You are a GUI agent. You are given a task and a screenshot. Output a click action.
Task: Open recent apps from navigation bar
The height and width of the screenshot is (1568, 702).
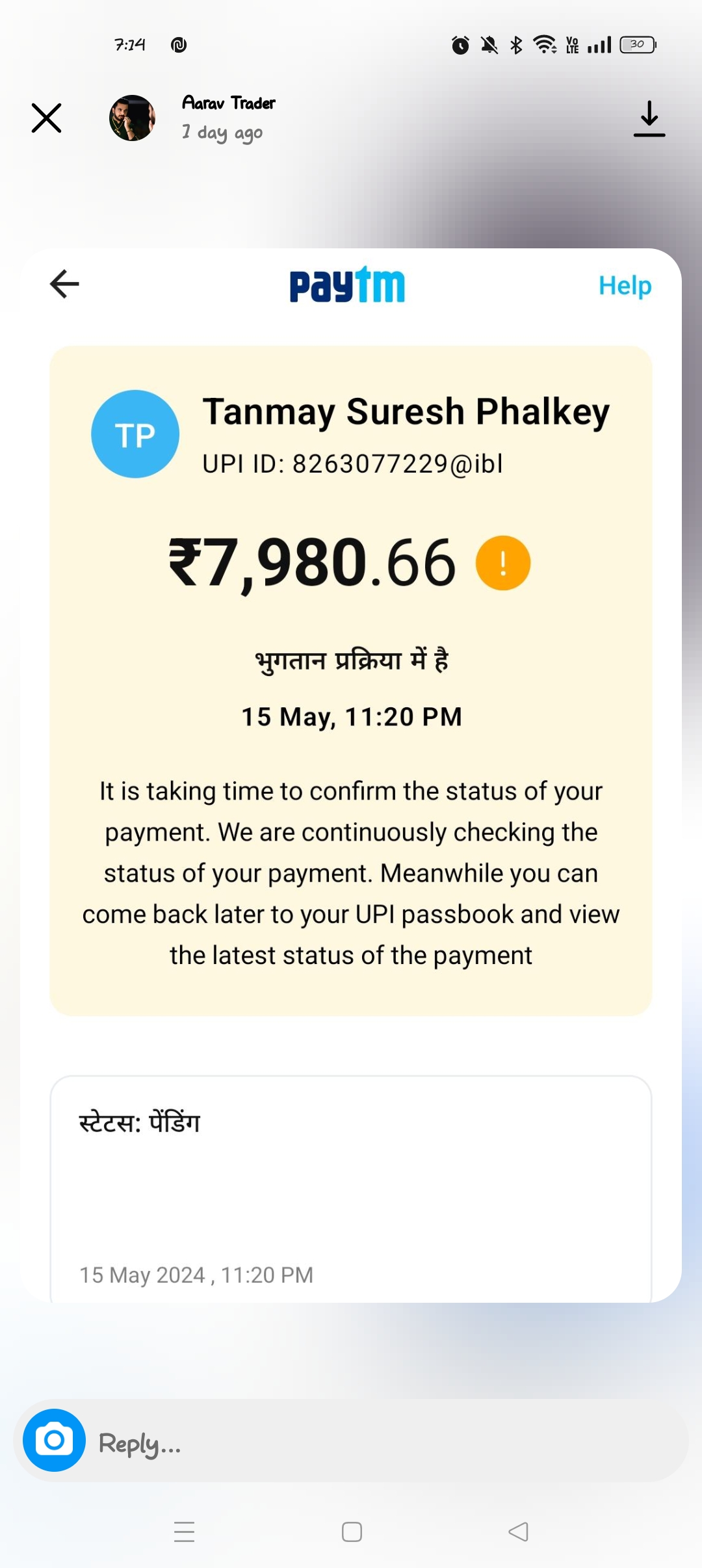tap(185, 1532)
